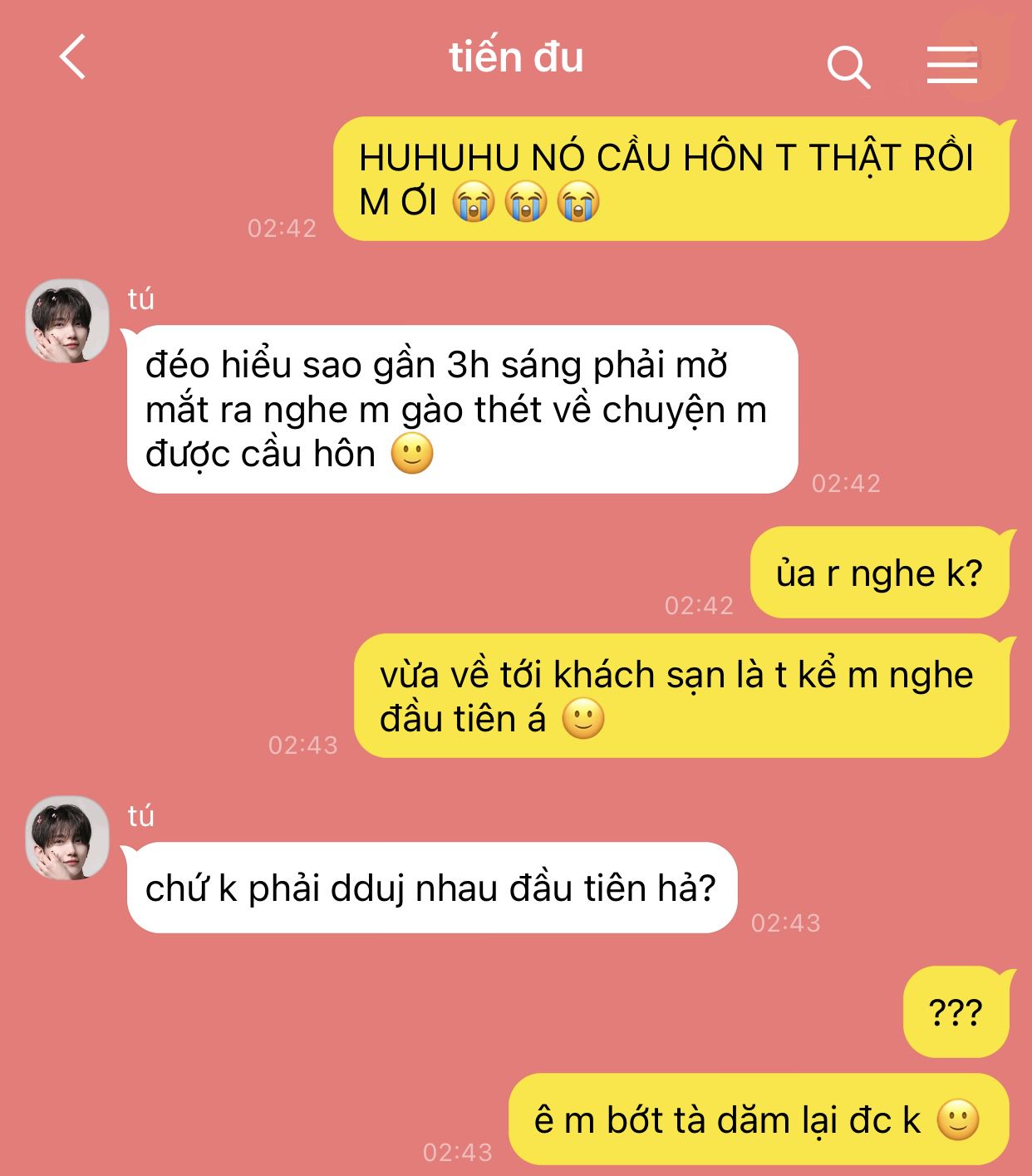Image resolution: width=1032 pixels, height=1176 pixels.
Task: Open tú's avatar beside the 3h sáng message
Action: pos(67,321)
